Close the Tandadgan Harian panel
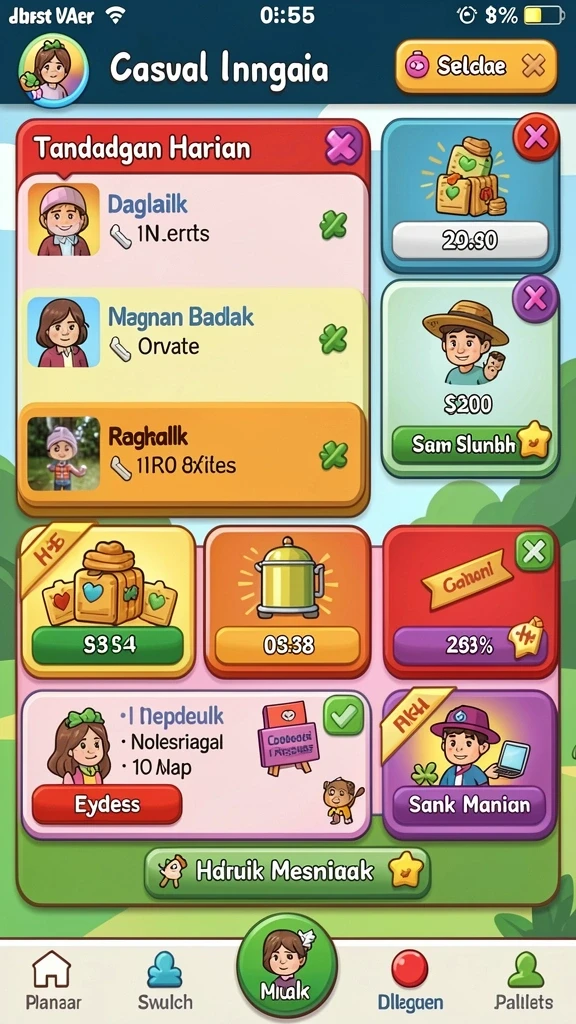 point(342,146)
